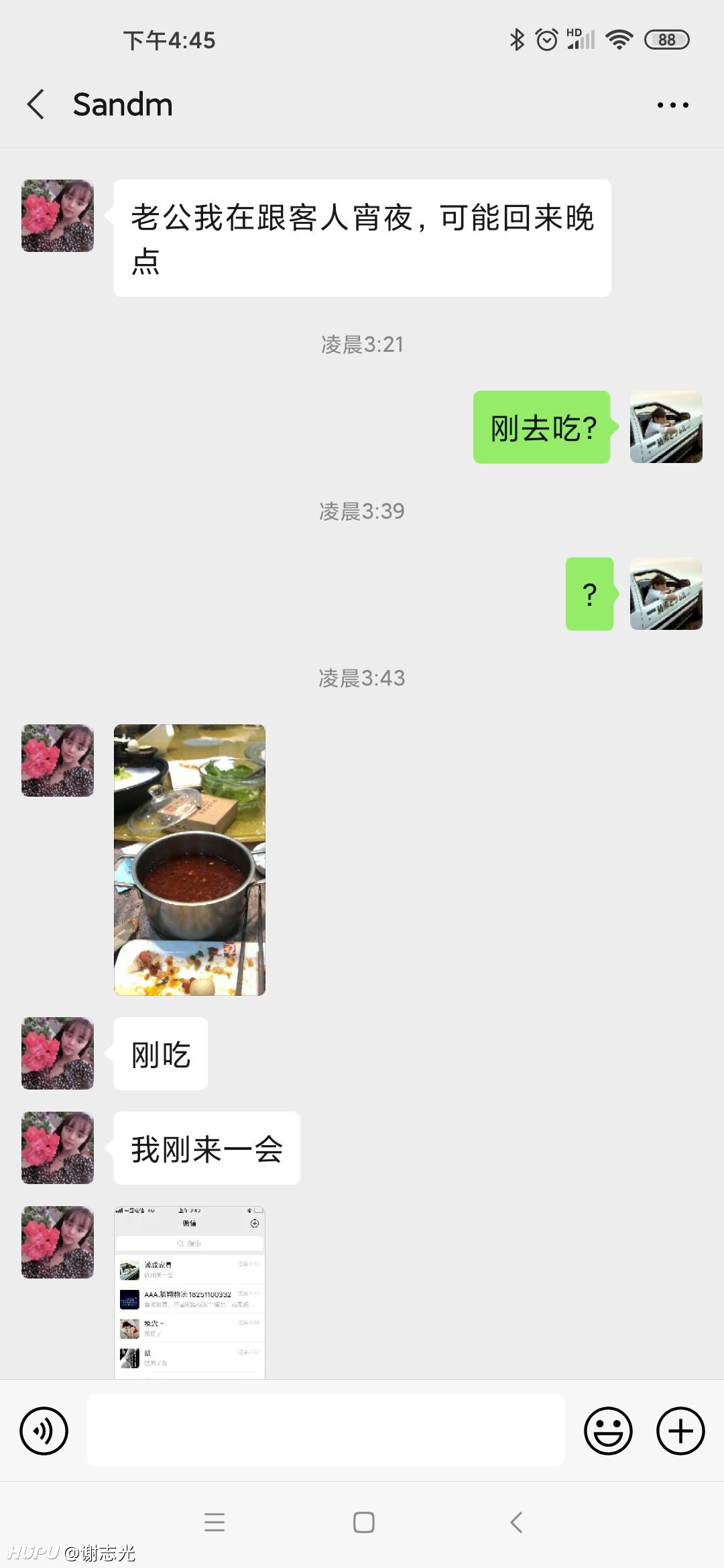Open Sandm's avatar beside the first message
Viewport: 724px width, 1568px height.
click(58, 216)
